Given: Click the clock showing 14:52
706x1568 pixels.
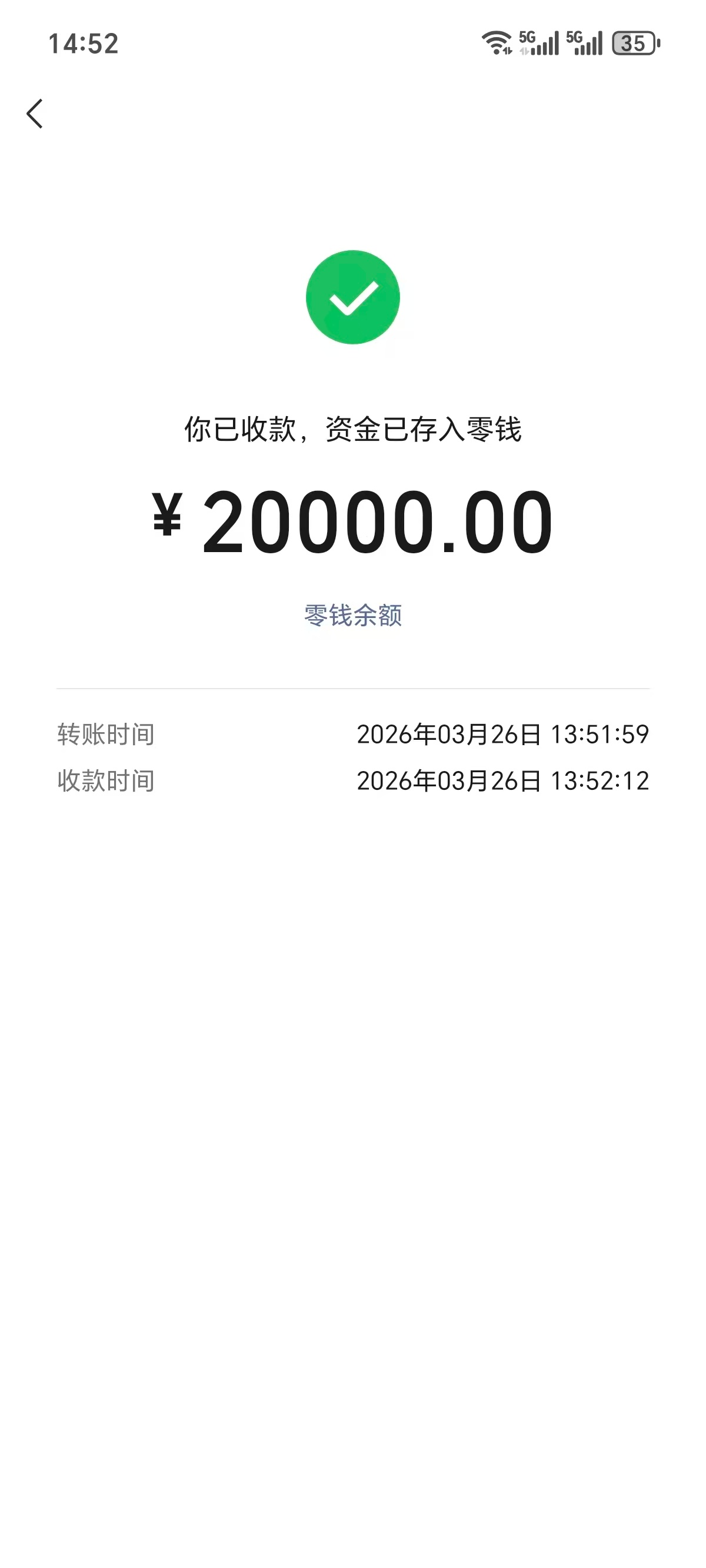Looking at the screenshot, I should tap(83, 42).
